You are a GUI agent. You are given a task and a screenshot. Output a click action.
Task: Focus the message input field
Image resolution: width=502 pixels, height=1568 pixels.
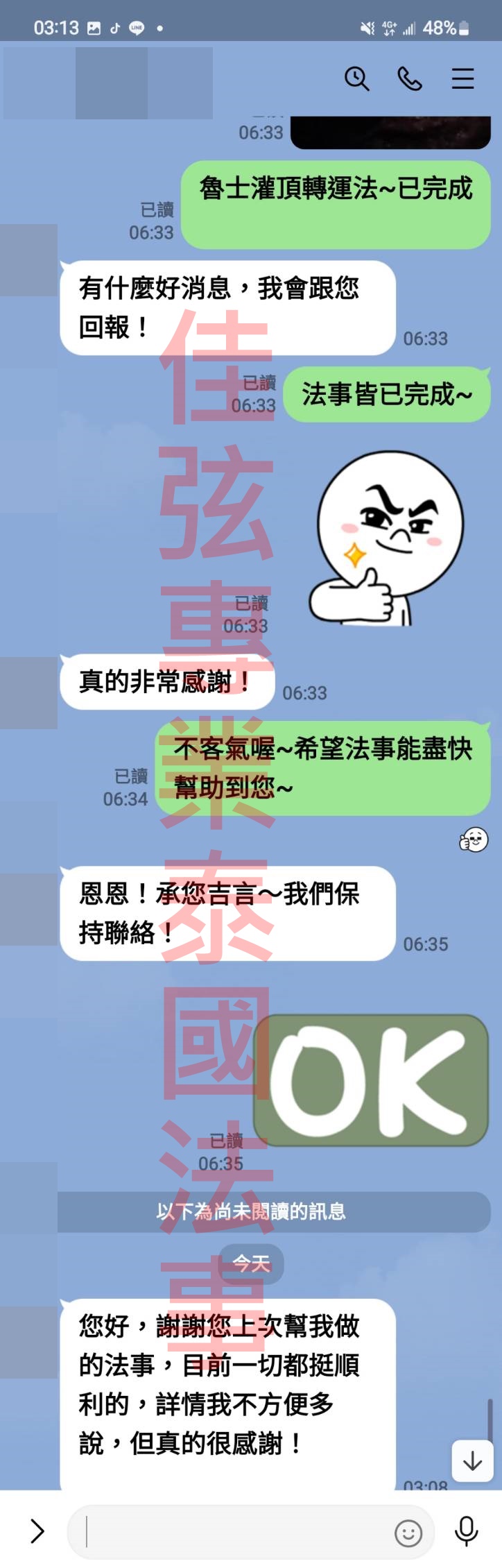click(236, 1532)
